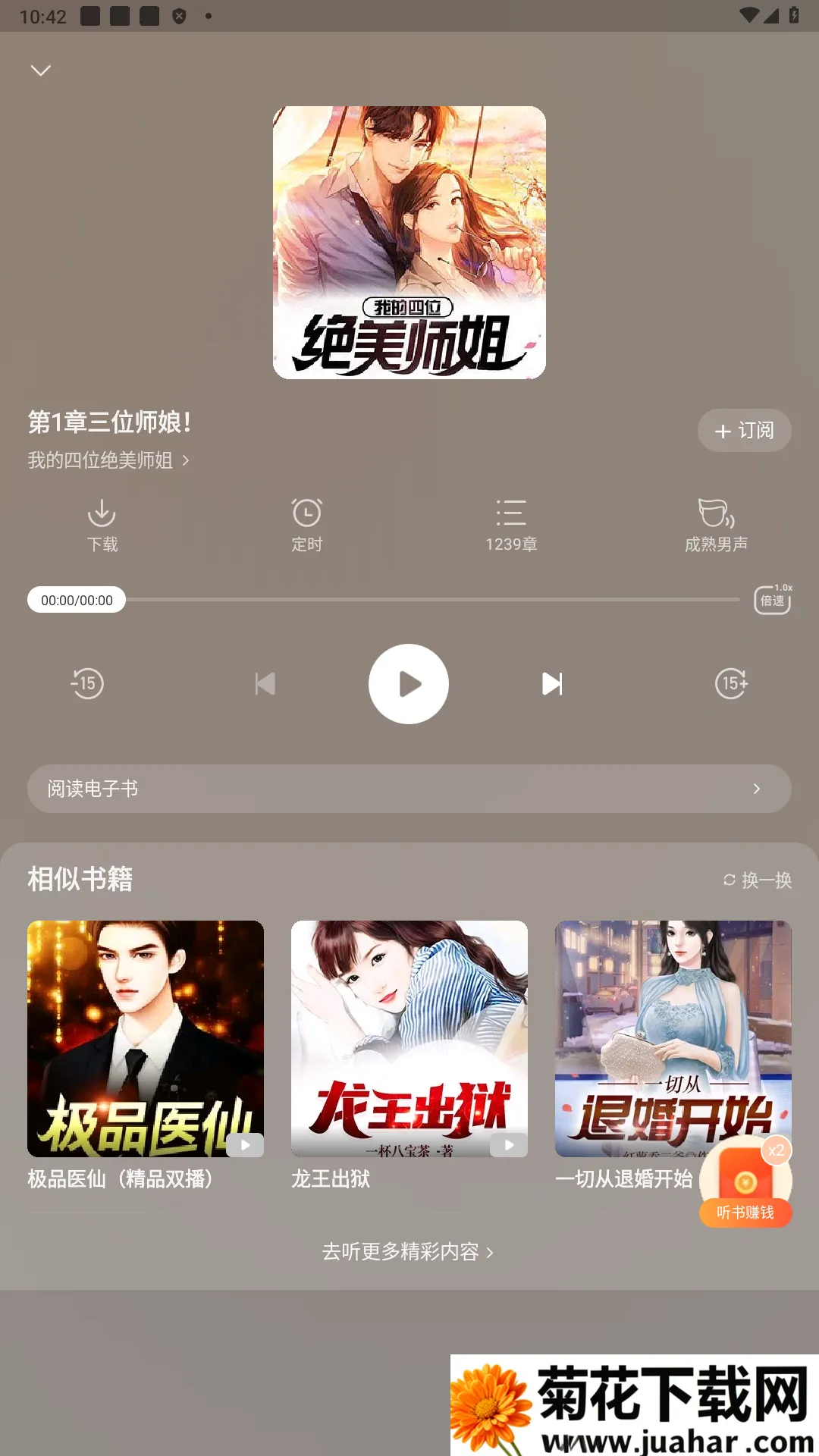Tap 订阅 to subscribe to the book

pyautogui.click(x=744, y=431)
